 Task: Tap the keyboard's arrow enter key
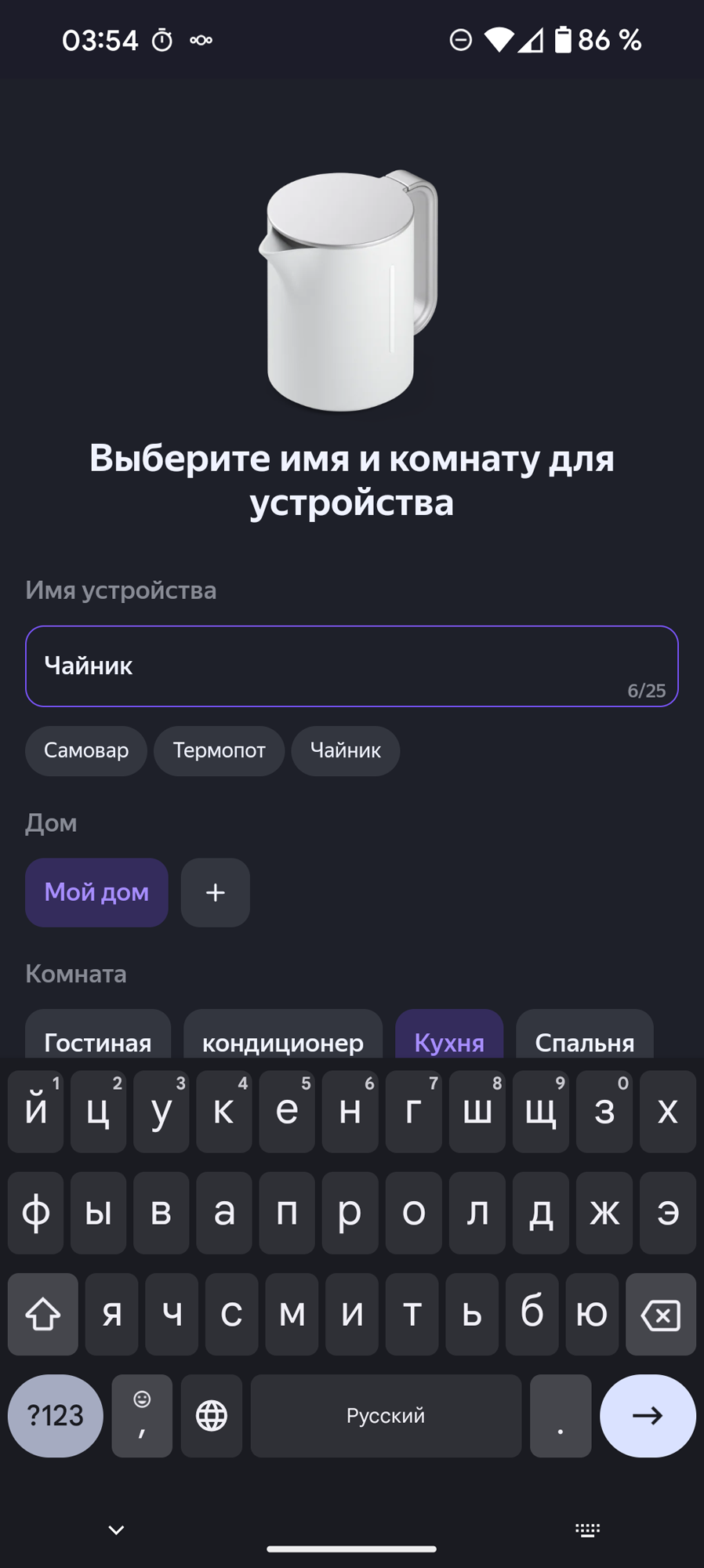648,1415
